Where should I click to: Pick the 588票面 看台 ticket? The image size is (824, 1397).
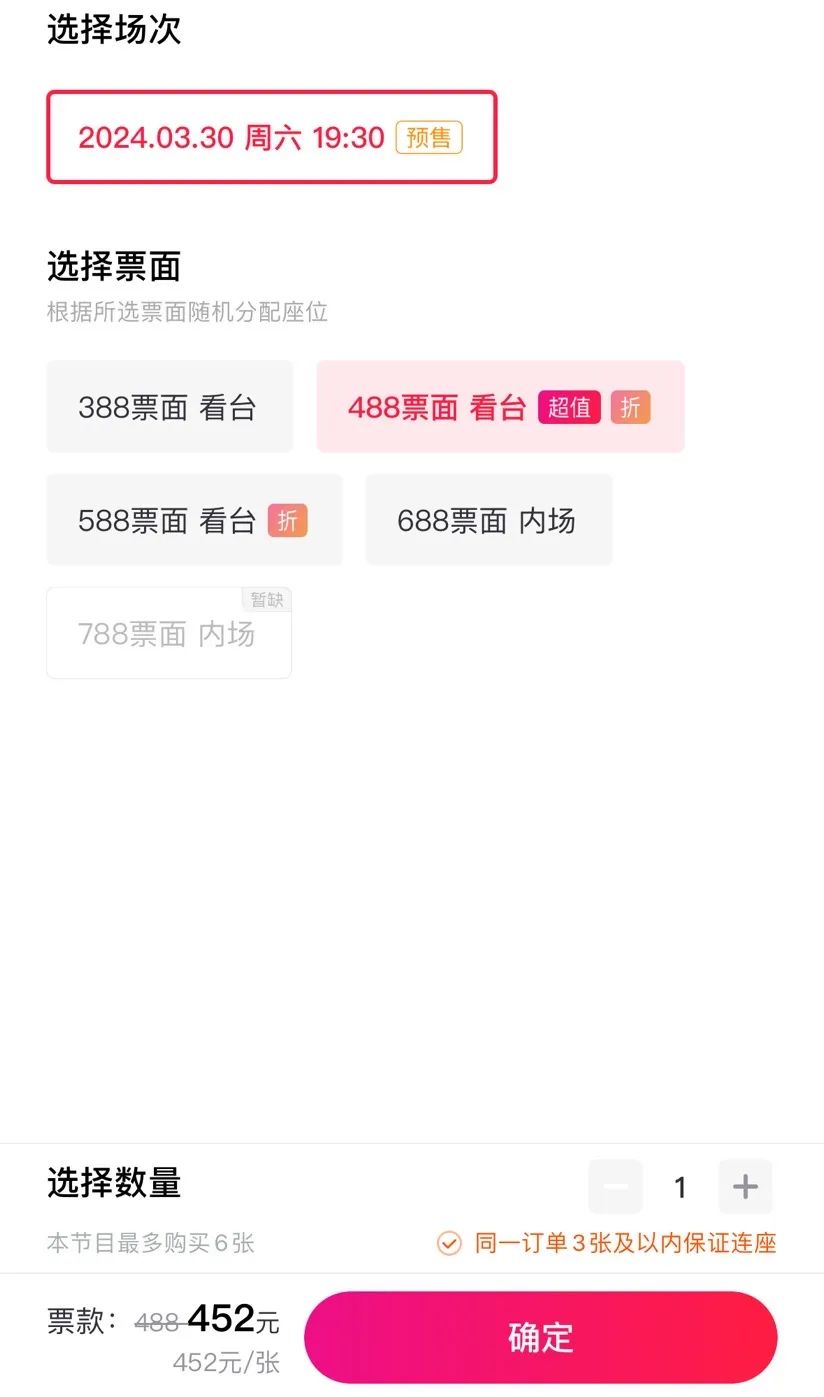click(194, 520)
